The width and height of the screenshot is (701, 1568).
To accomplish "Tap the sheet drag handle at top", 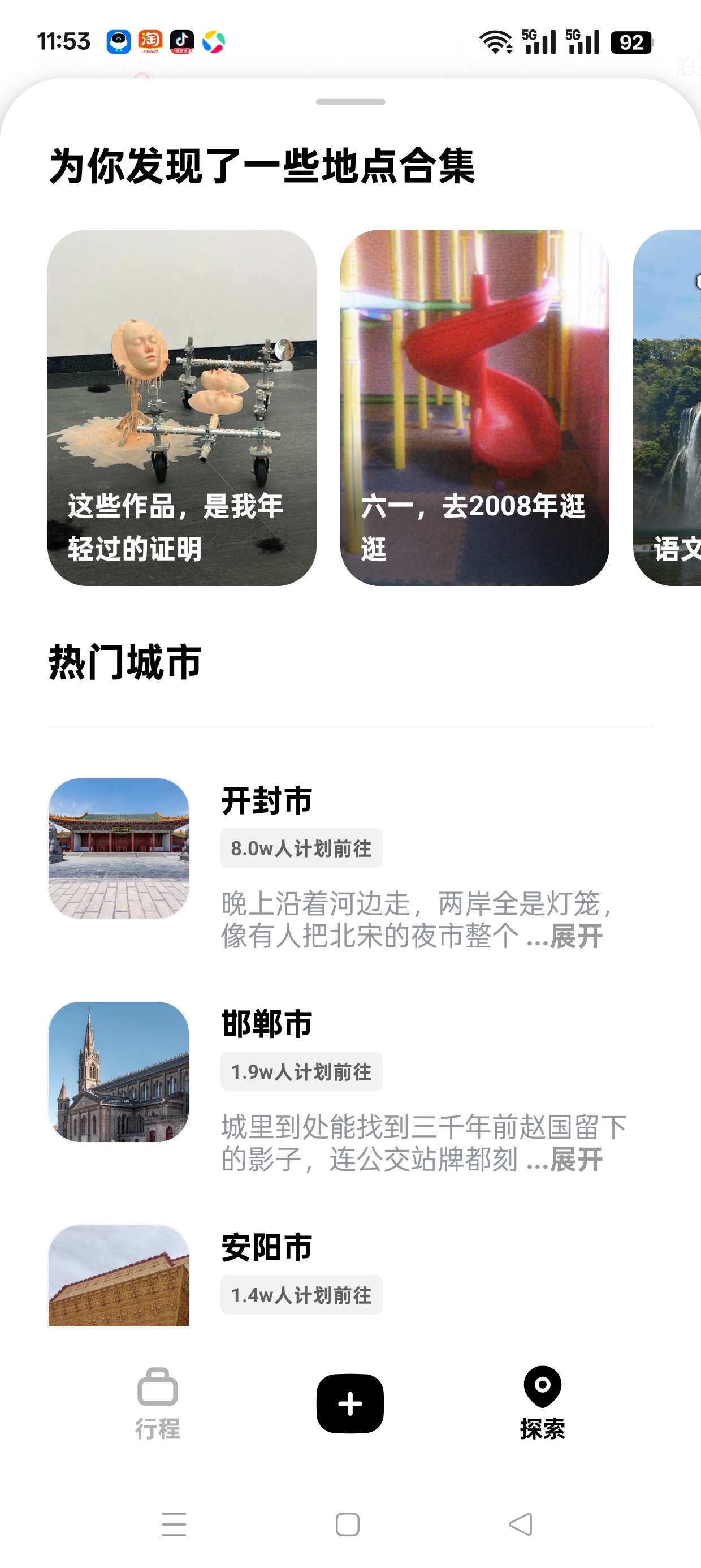I will [x=350, y=102].
